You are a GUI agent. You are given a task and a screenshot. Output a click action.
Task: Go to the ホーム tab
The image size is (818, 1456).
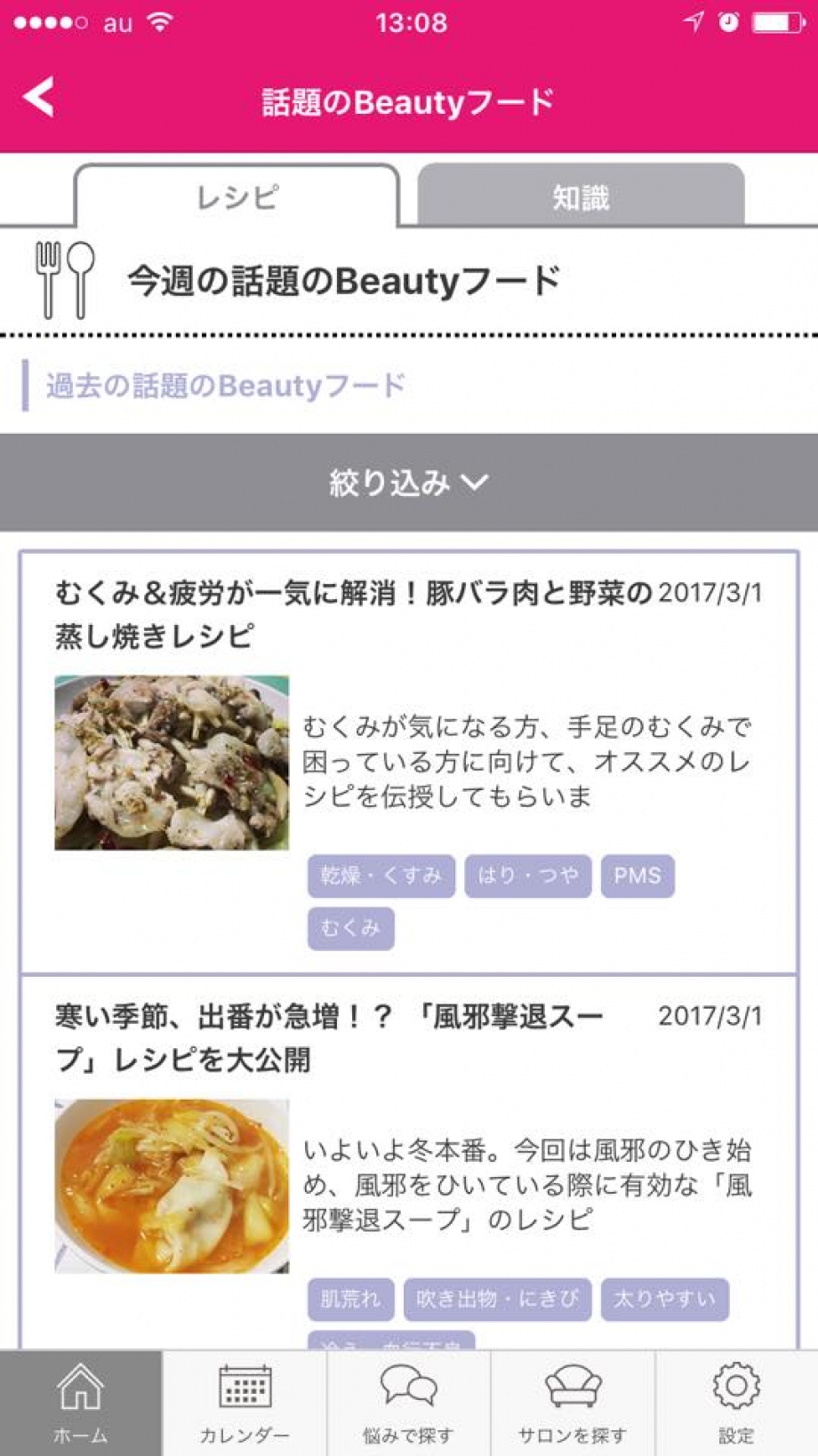pos(81,1404)
